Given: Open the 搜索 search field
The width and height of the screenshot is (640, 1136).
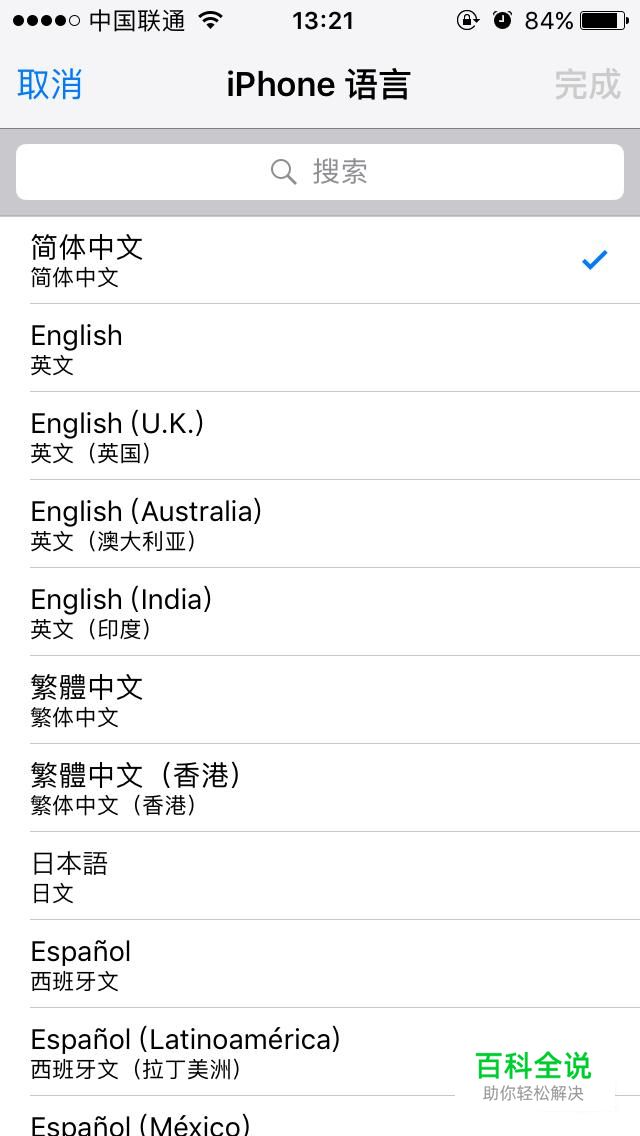Looking at the screenshot, I should (320, 172).
